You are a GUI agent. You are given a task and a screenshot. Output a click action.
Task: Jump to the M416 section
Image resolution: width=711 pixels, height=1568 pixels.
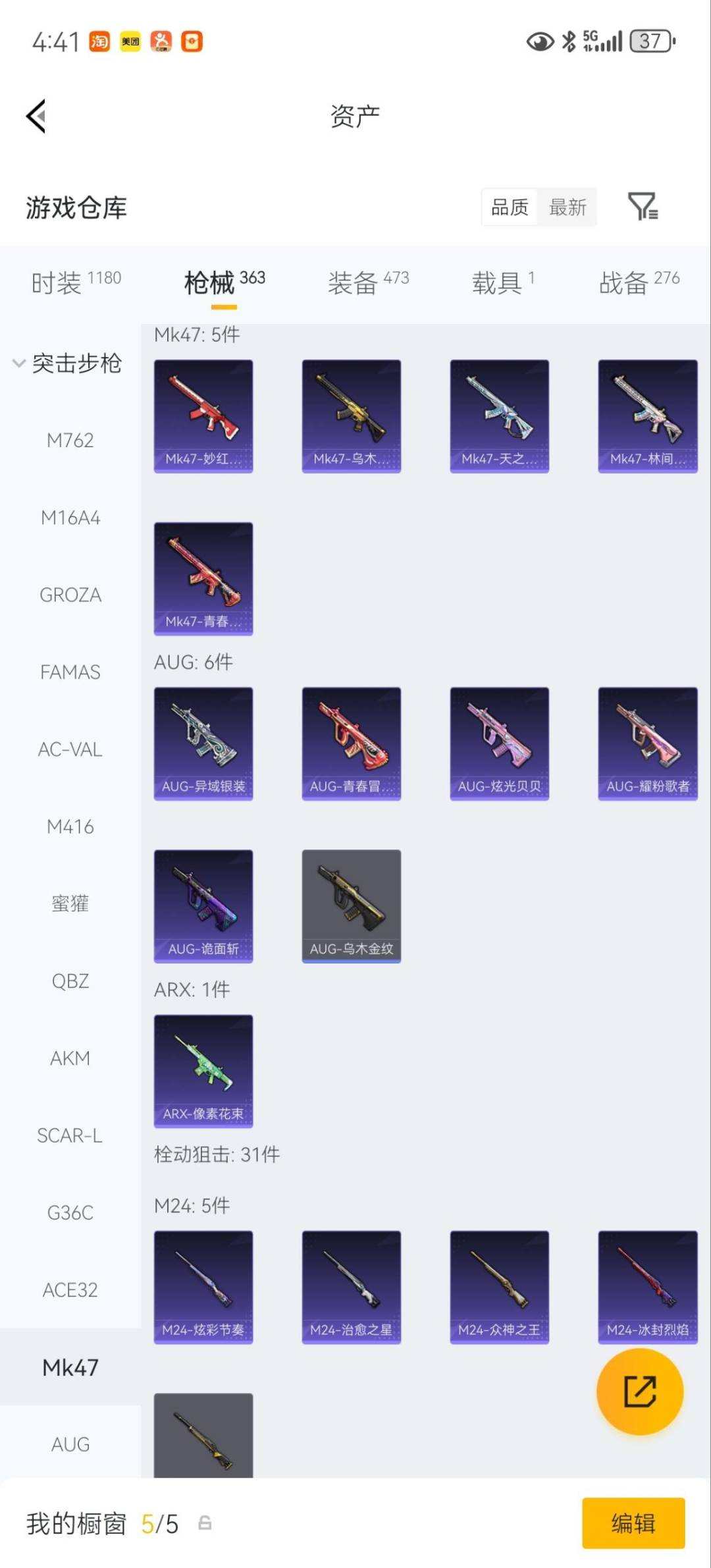70,827
